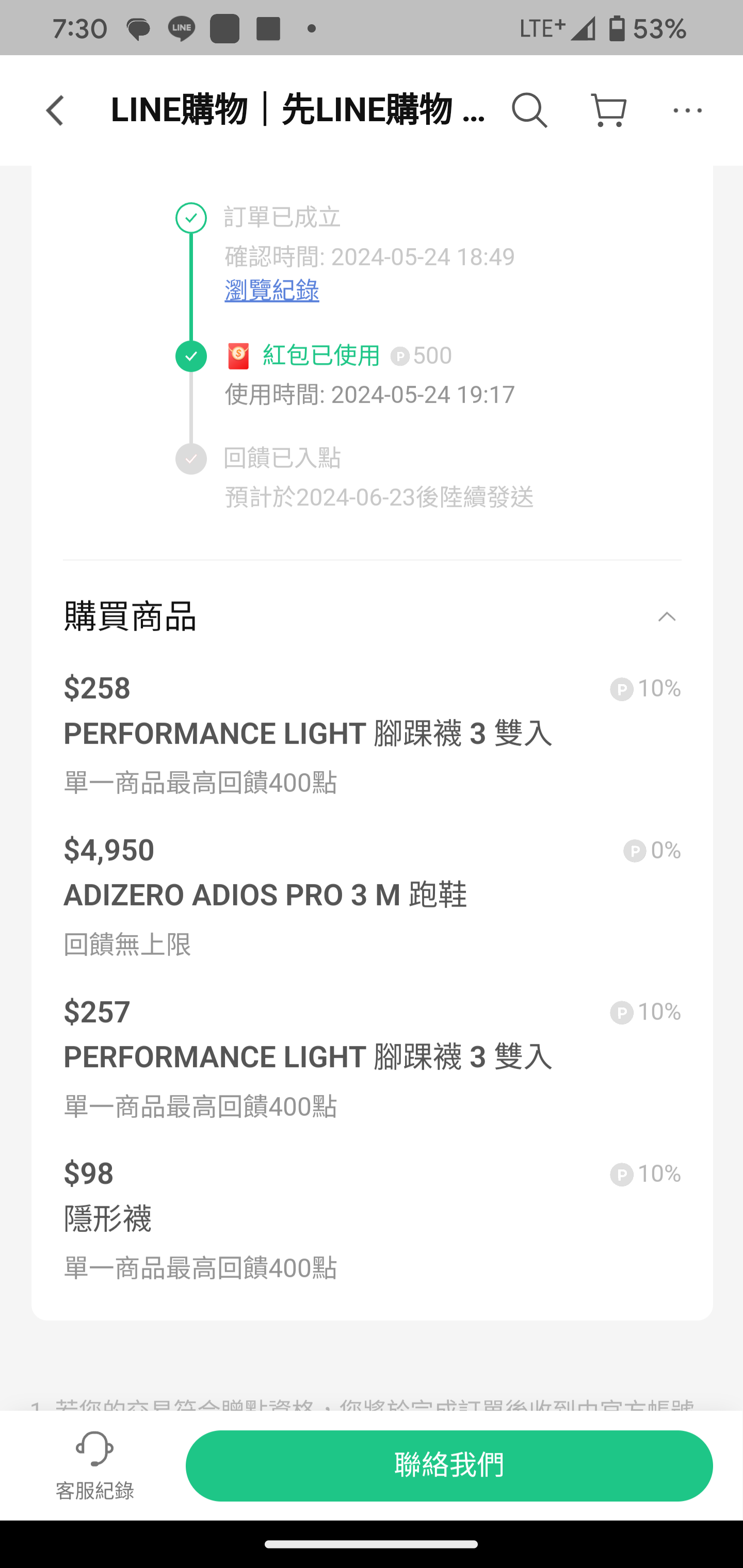Open the three-dot overflow menu
Image resolution: width=743 pixels, height=1568 pixels.
tap(687, 111)
